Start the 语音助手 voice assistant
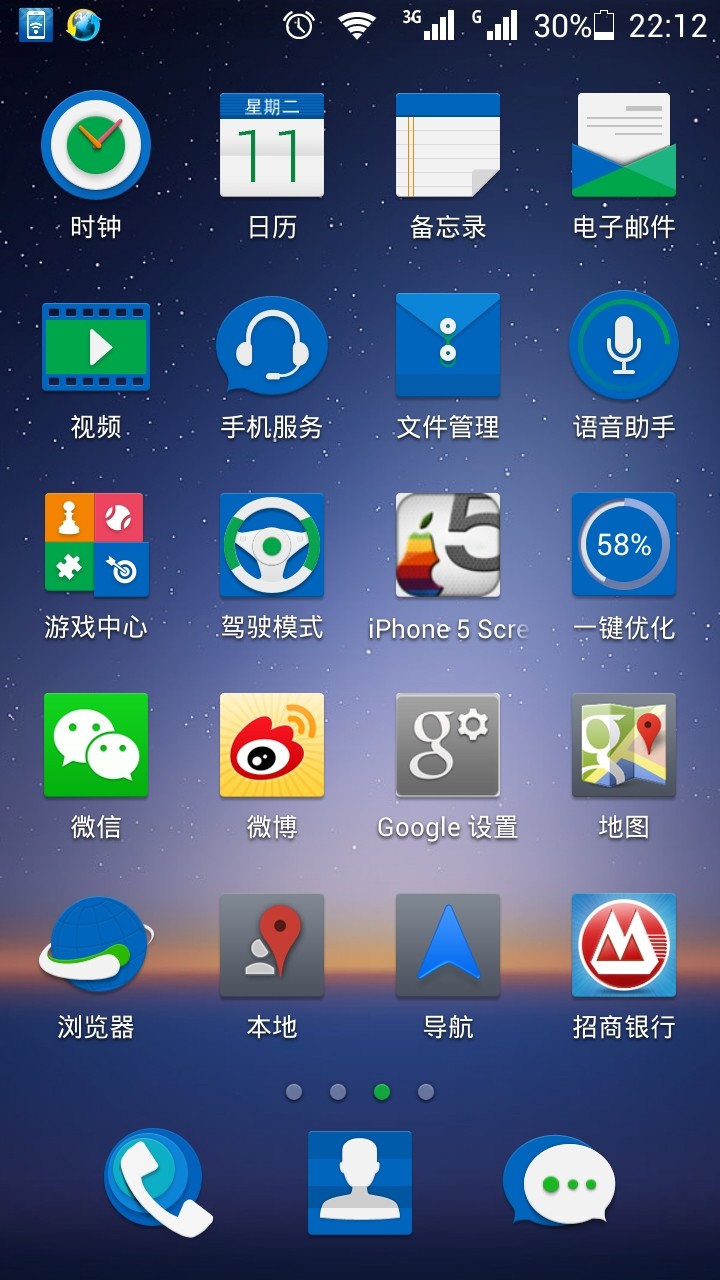 (x=624, y=346)
